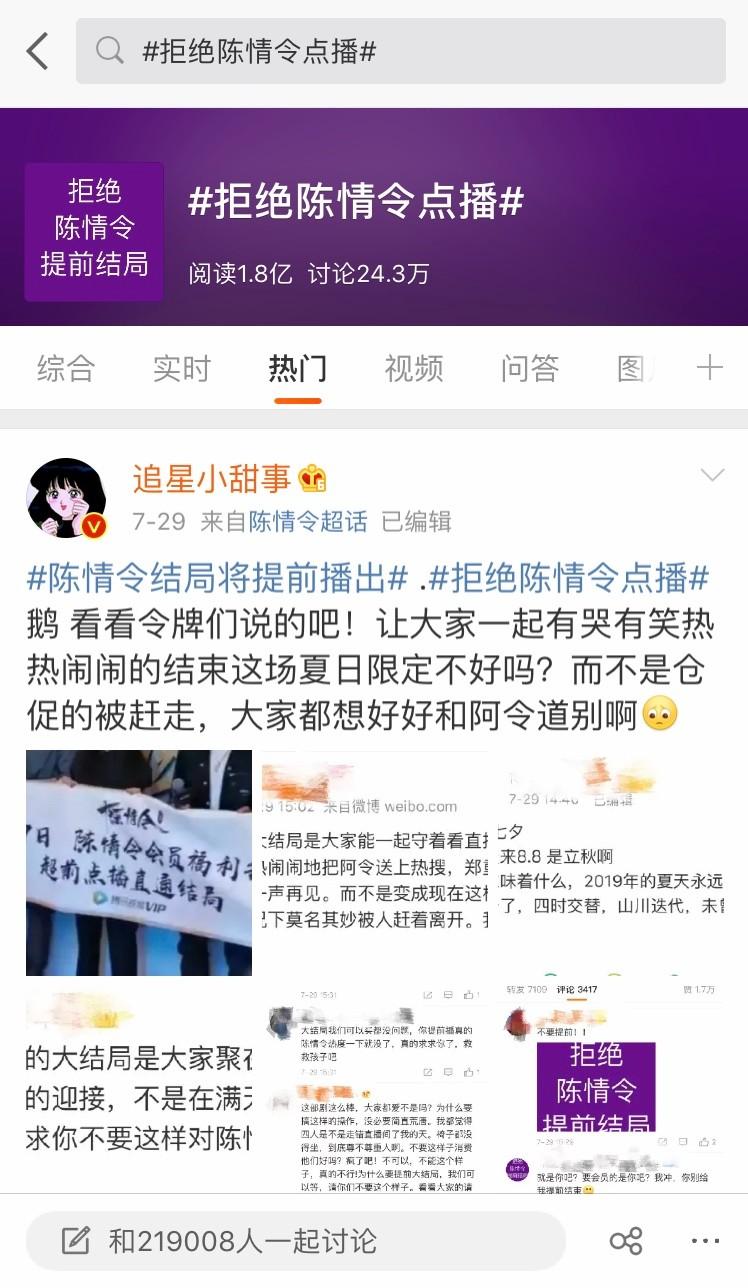
Task: Open the hashtag #陈情令结局将提前播出#
Action: (x=218, y=578)
